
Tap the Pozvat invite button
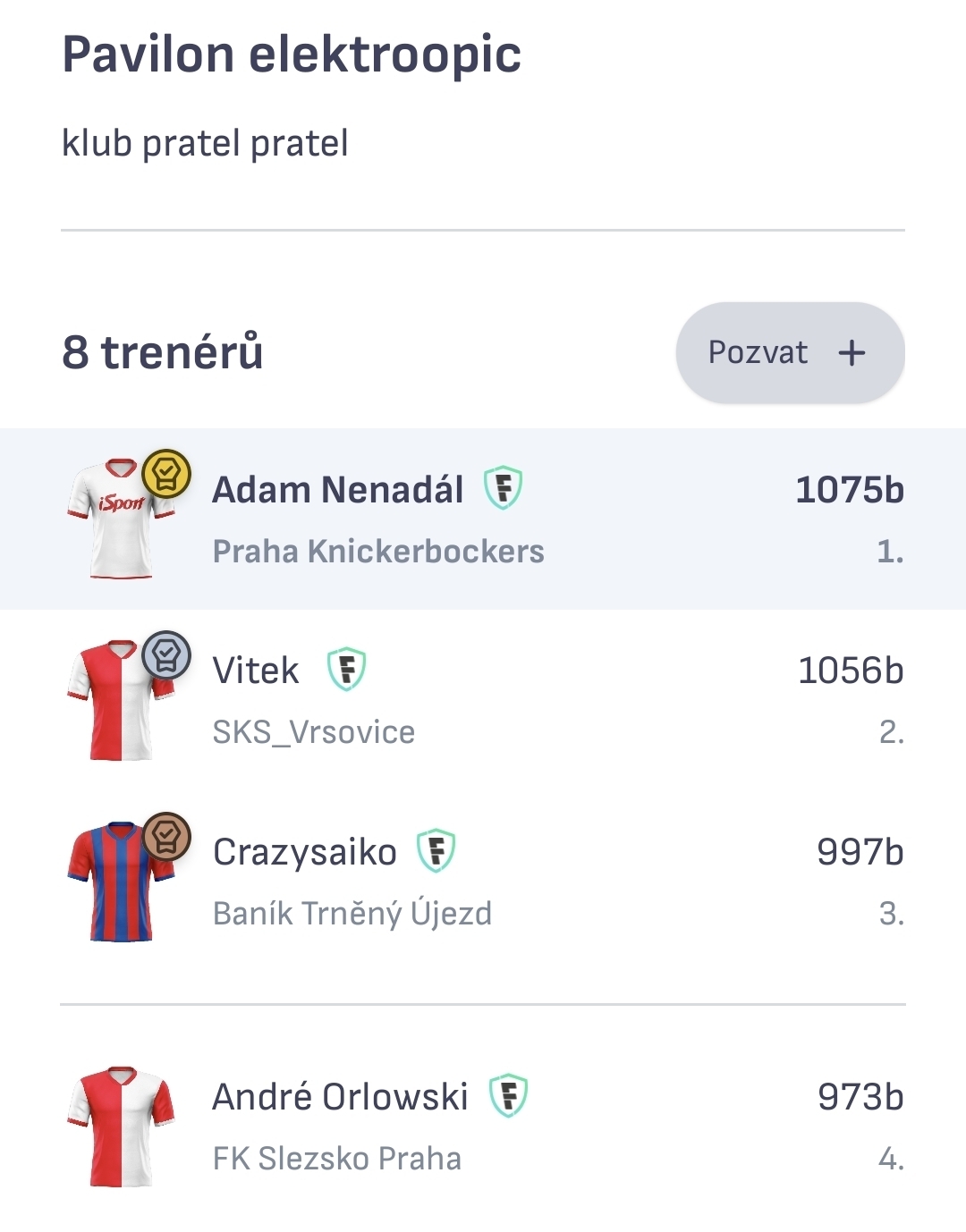pyautogui.click(x=789, y=352)
